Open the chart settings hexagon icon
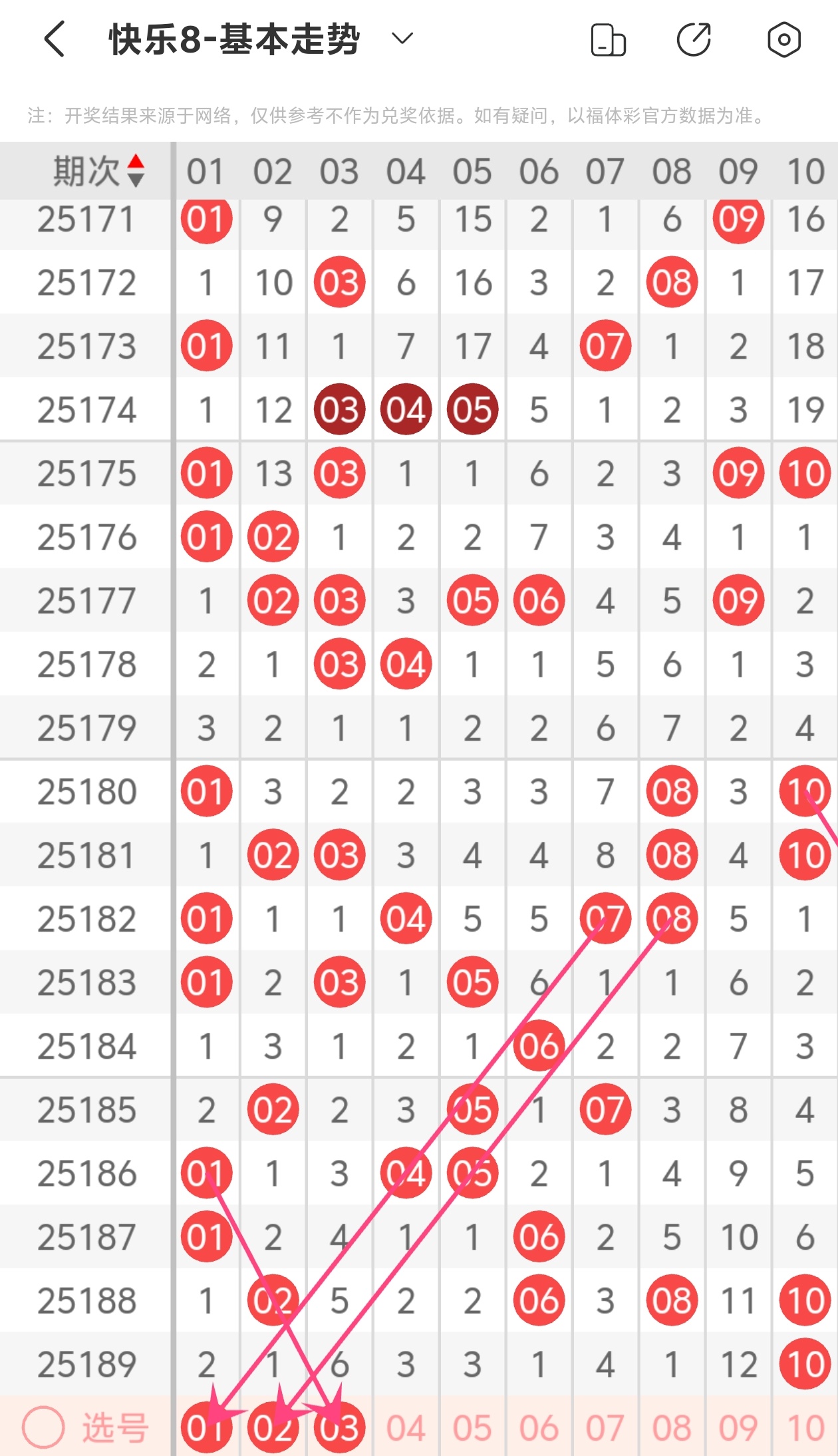Viewport: 838px width, 1456px height. (784, 39)
